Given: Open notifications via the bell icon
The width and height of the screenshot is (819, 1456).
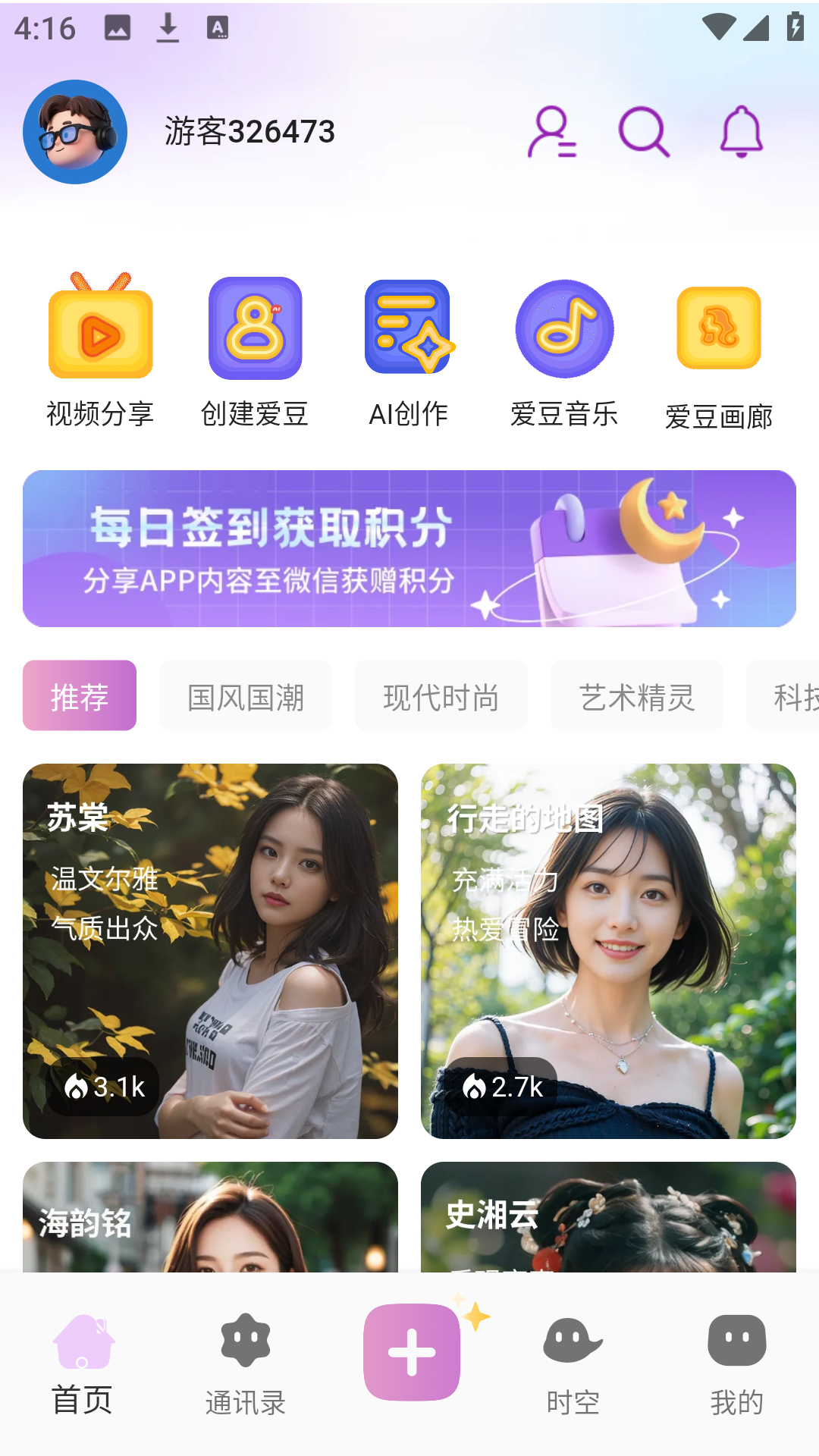Looking at the screenshot, I should pyautogui.click(x=743, y=132).
